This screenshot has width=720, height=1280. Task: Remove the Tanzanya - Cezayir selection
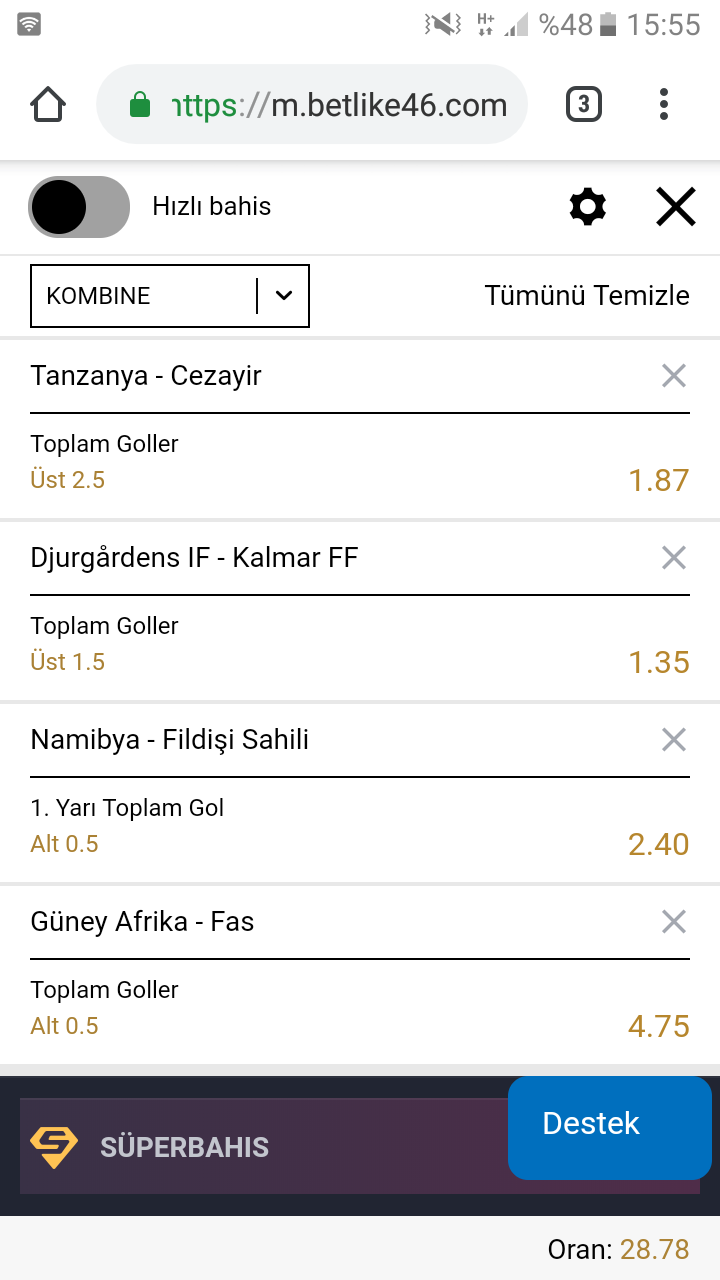pyautogui.click(x=674, y=376)
